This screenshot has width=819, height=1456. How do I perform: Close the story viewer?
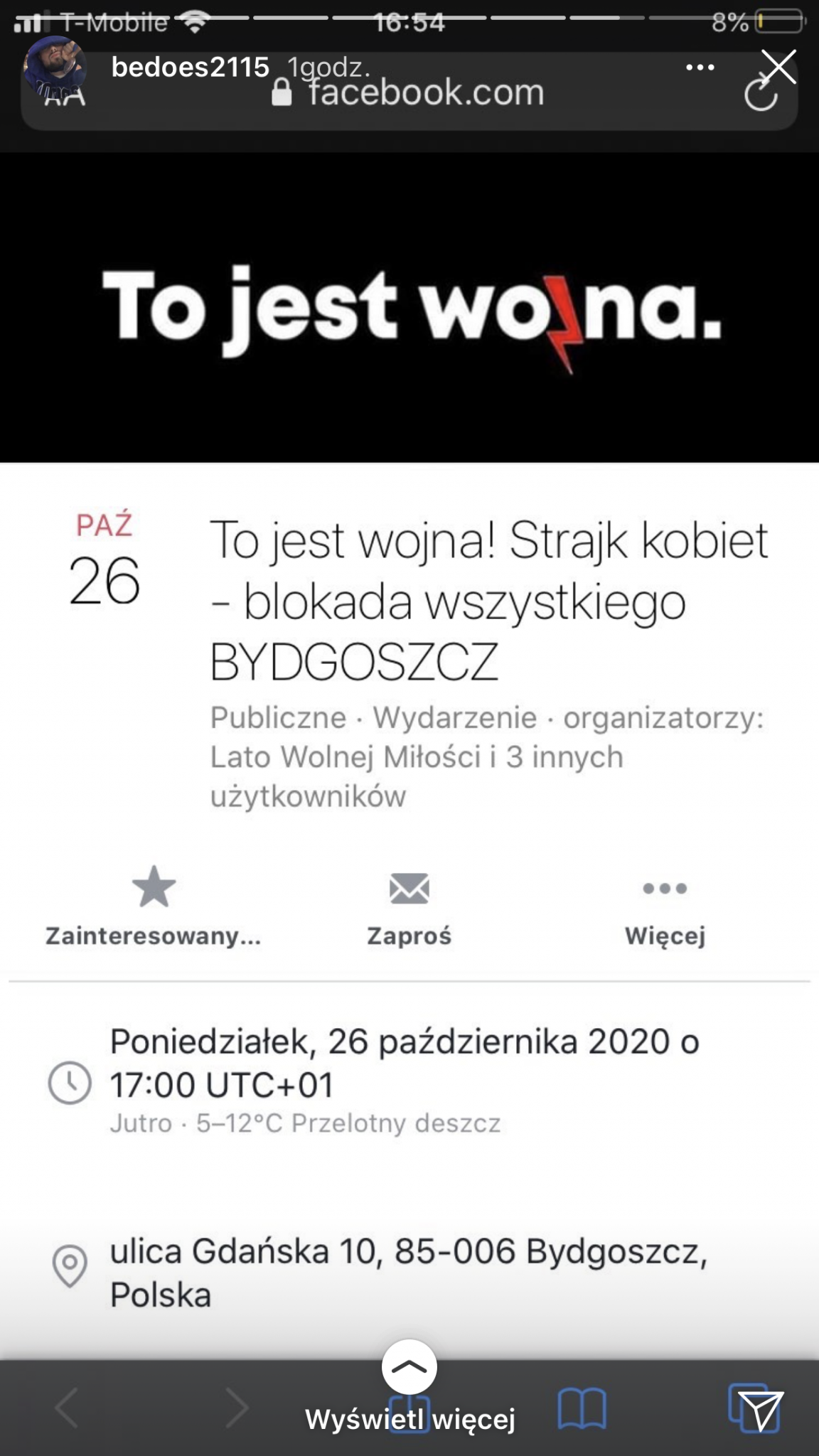pyautogui.click(x=780, y=68)
